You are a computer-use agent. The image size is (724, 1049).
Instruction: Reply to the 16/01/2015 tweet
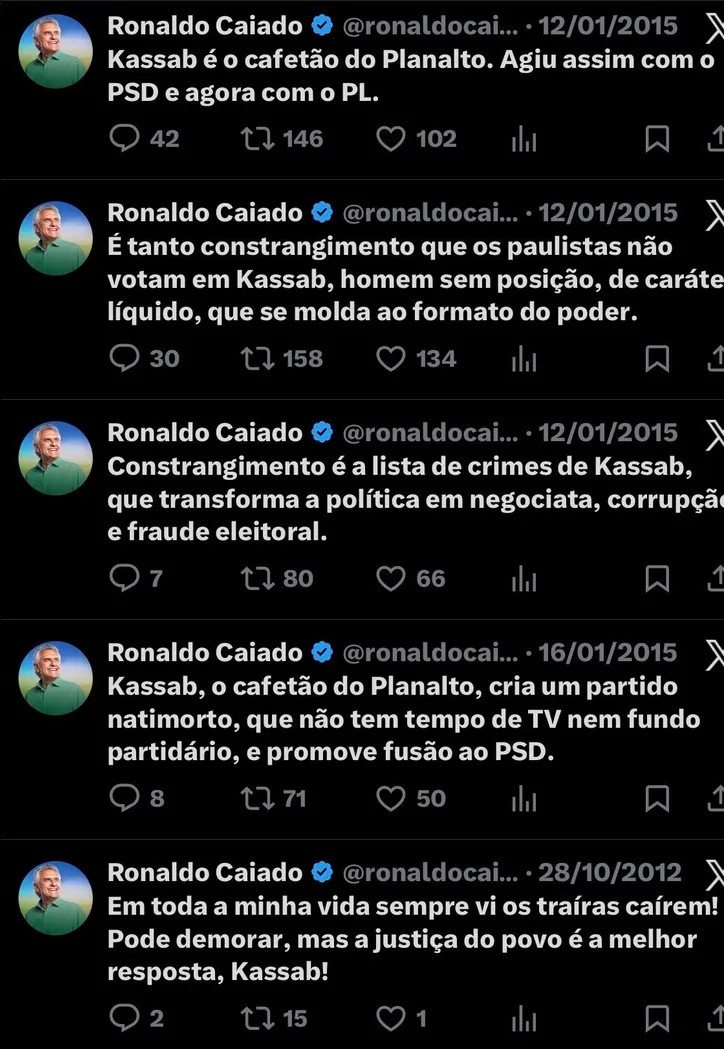tap(124, 798)
